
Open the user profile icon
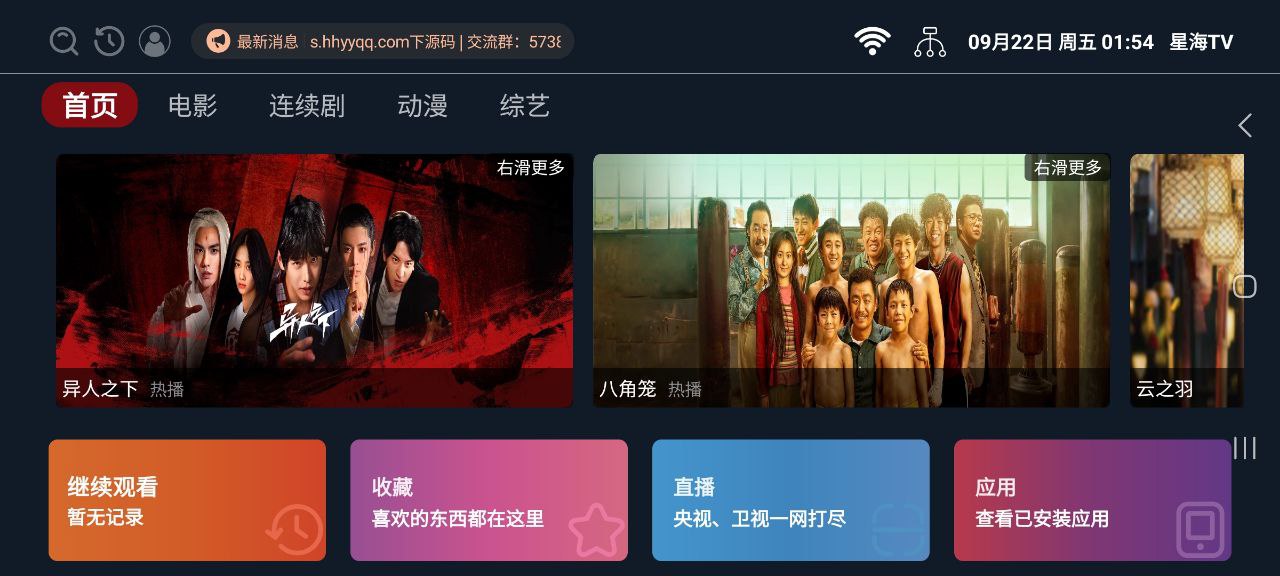[155, 41]
